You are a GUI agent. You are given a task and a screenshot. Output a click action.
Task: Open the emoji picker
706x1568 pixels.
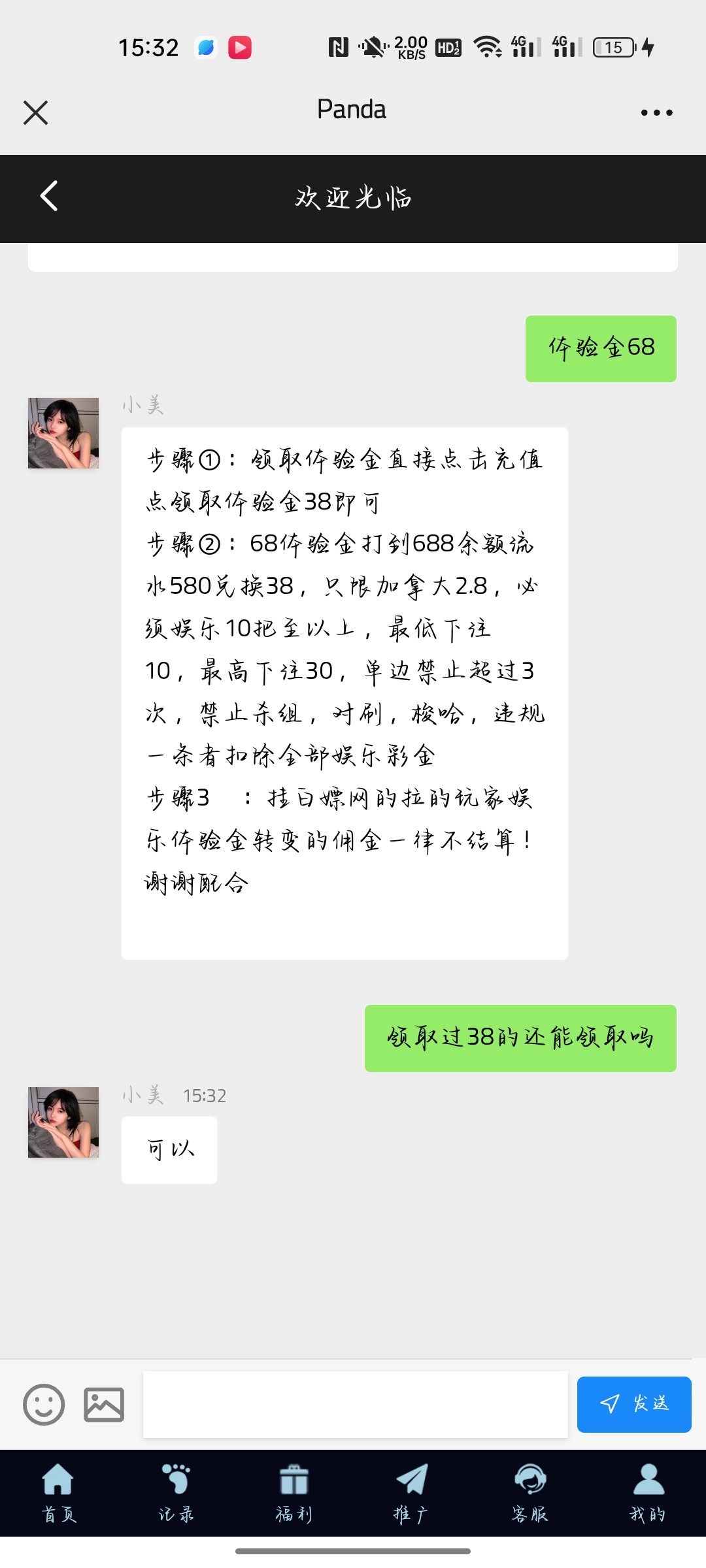tap(44, 1404)
